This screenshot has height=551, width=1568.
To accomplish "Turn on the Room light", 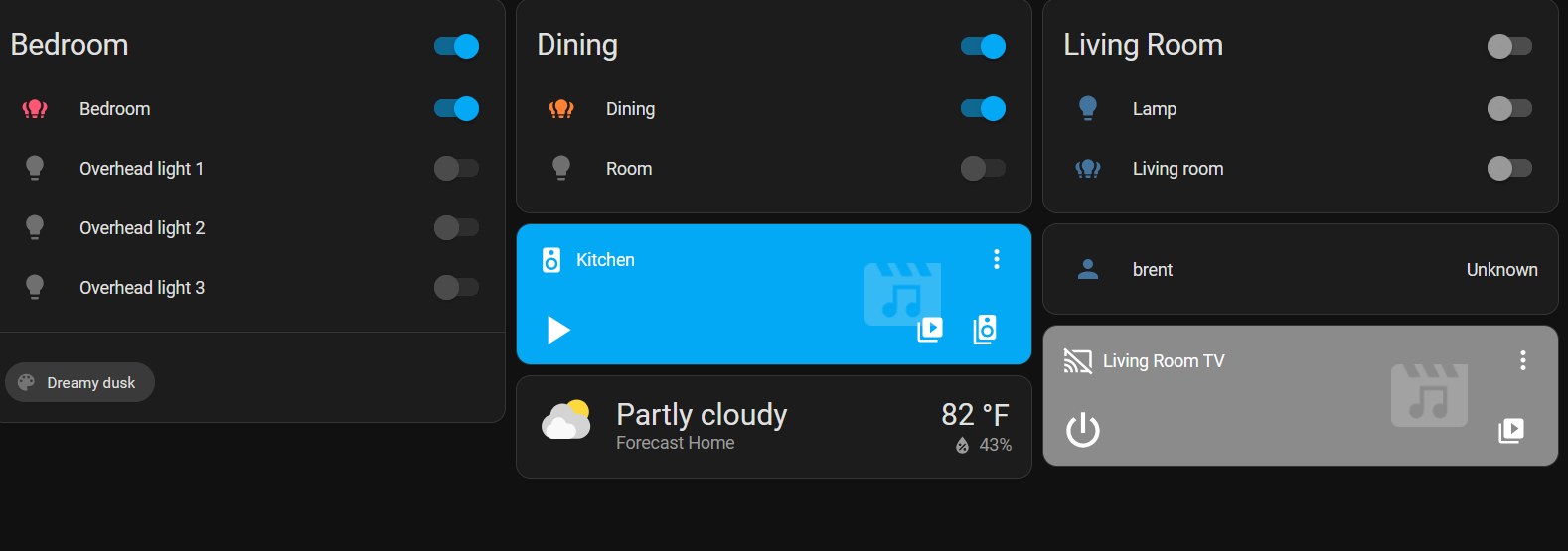I will coord(984,168).
